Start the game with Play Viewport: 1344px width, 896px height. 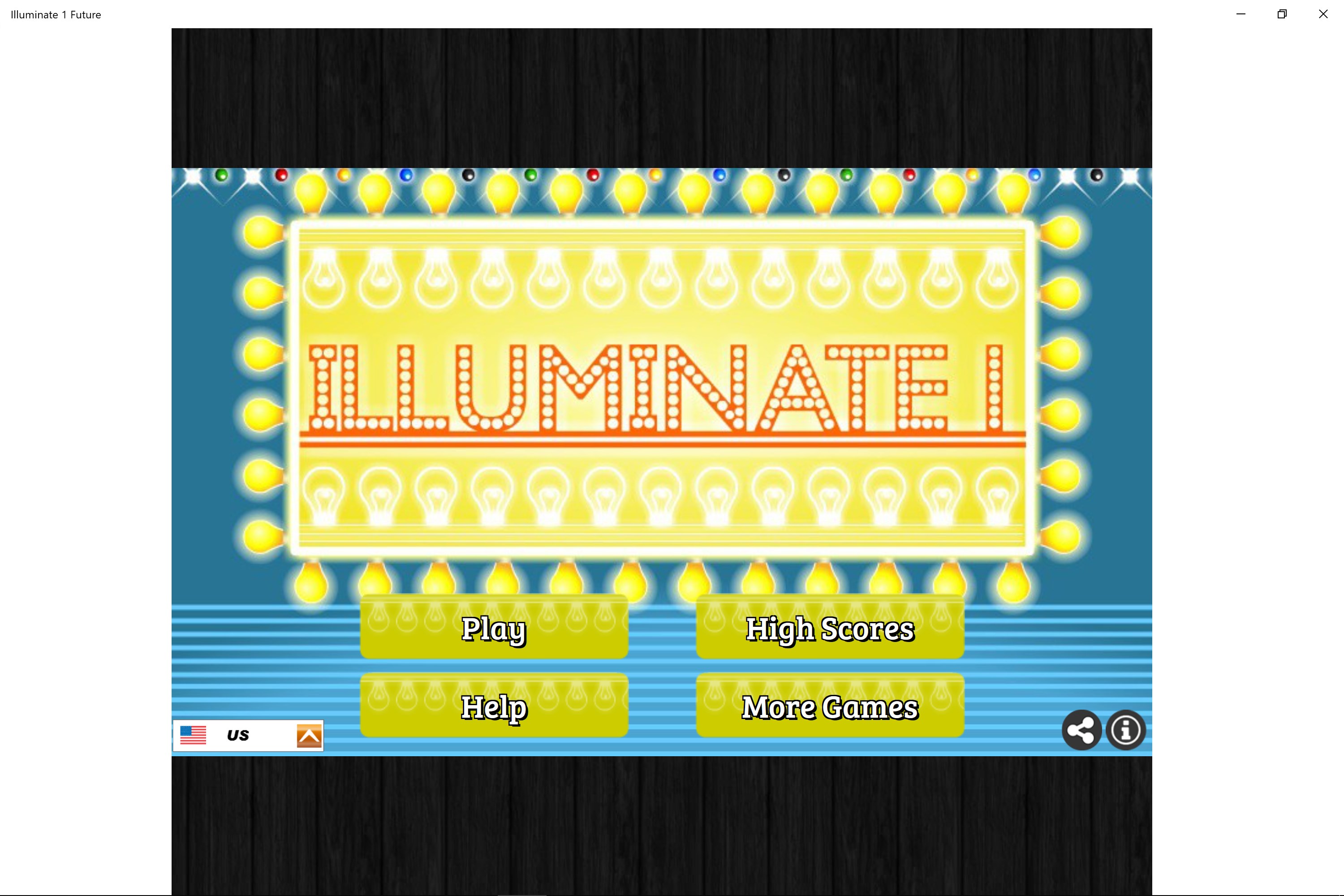tap(494, 628)
